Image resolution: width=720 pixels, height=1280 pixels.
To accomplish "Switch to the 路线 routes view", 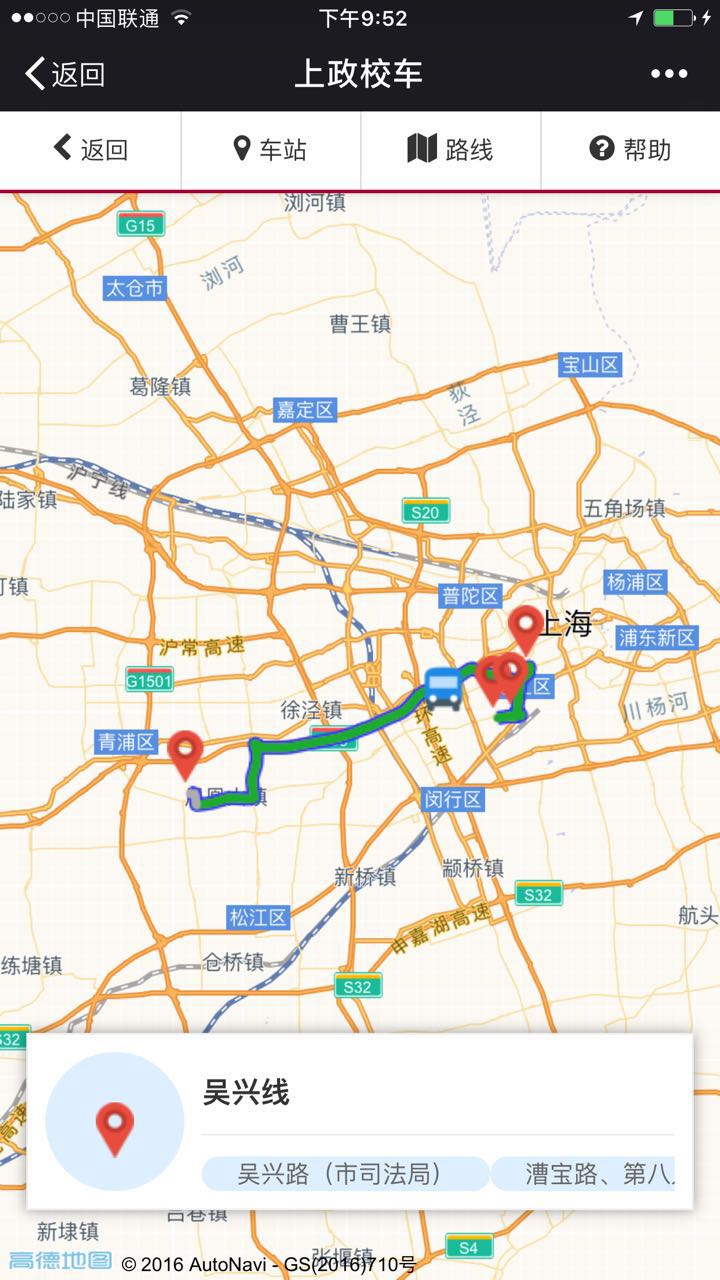I will pos(450,150).
